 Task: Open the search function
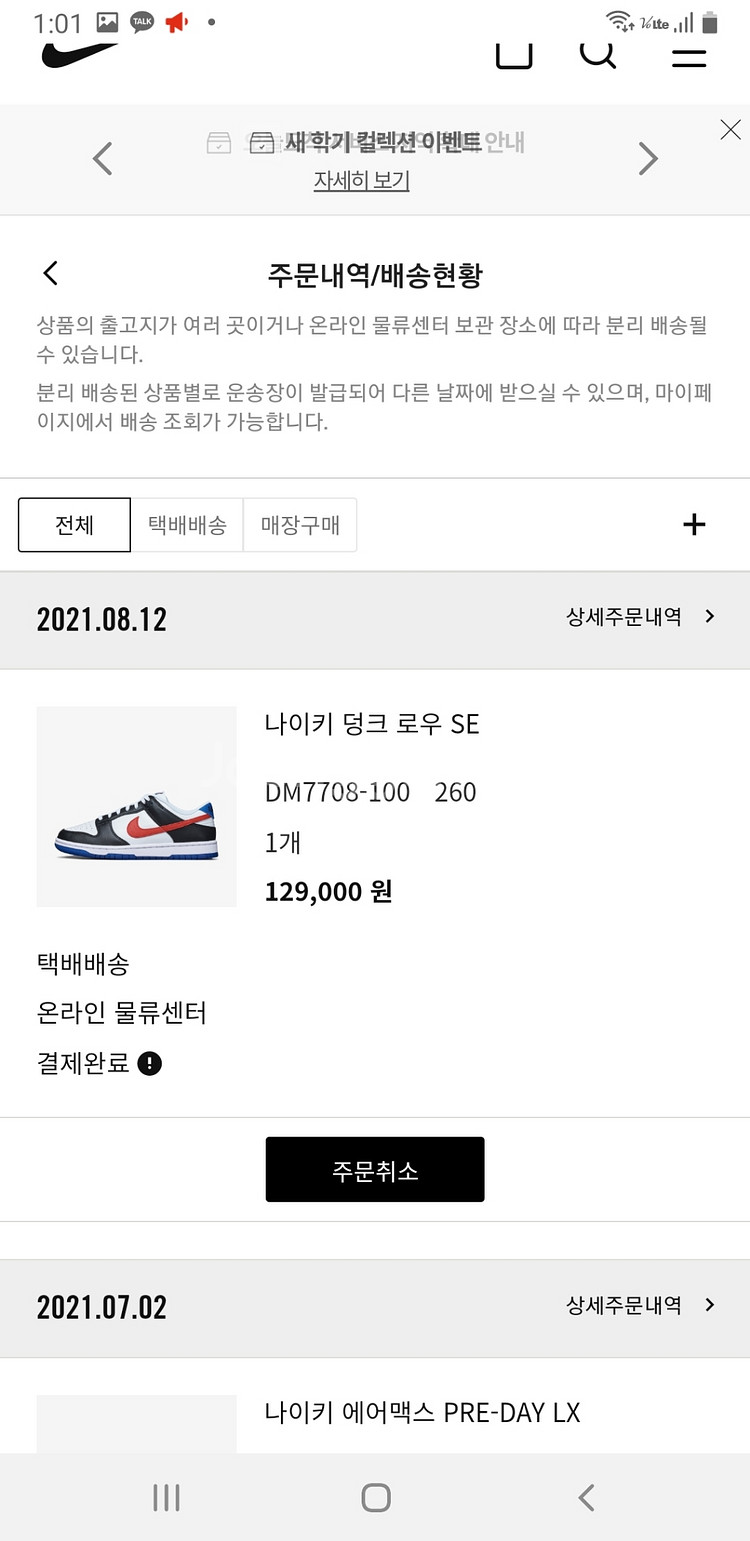coord(597,55)
